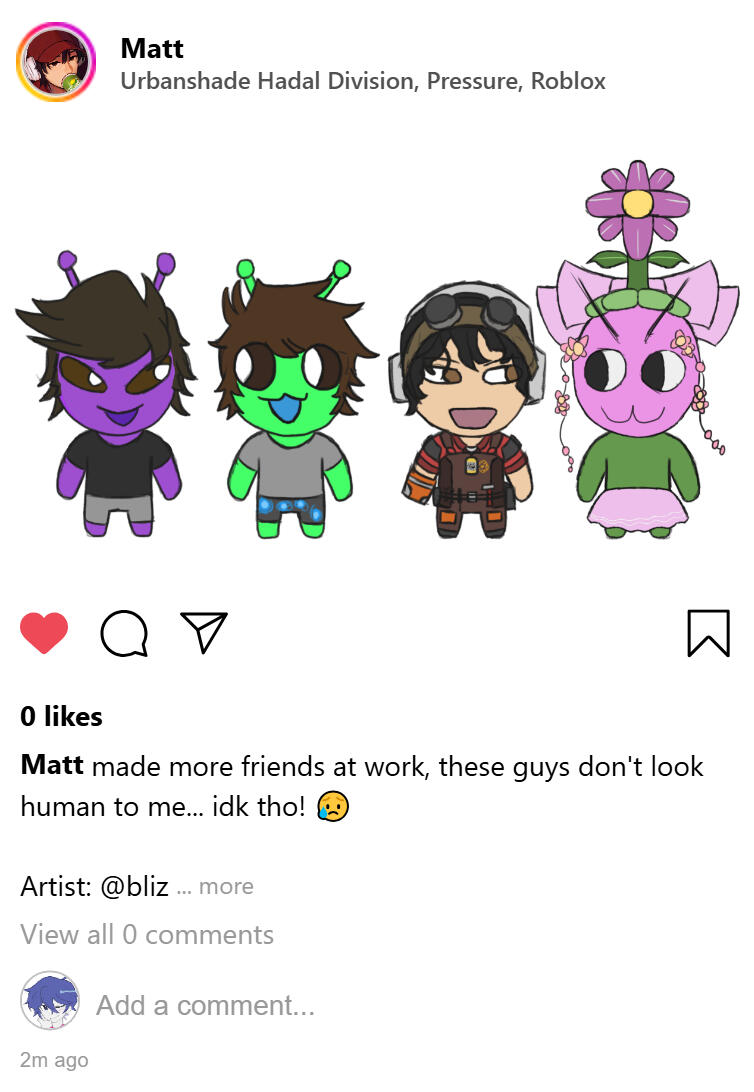The width and height of the screenshot is (754, 1092).
Task: Tap the Add a comment field
Action: 205,1005
